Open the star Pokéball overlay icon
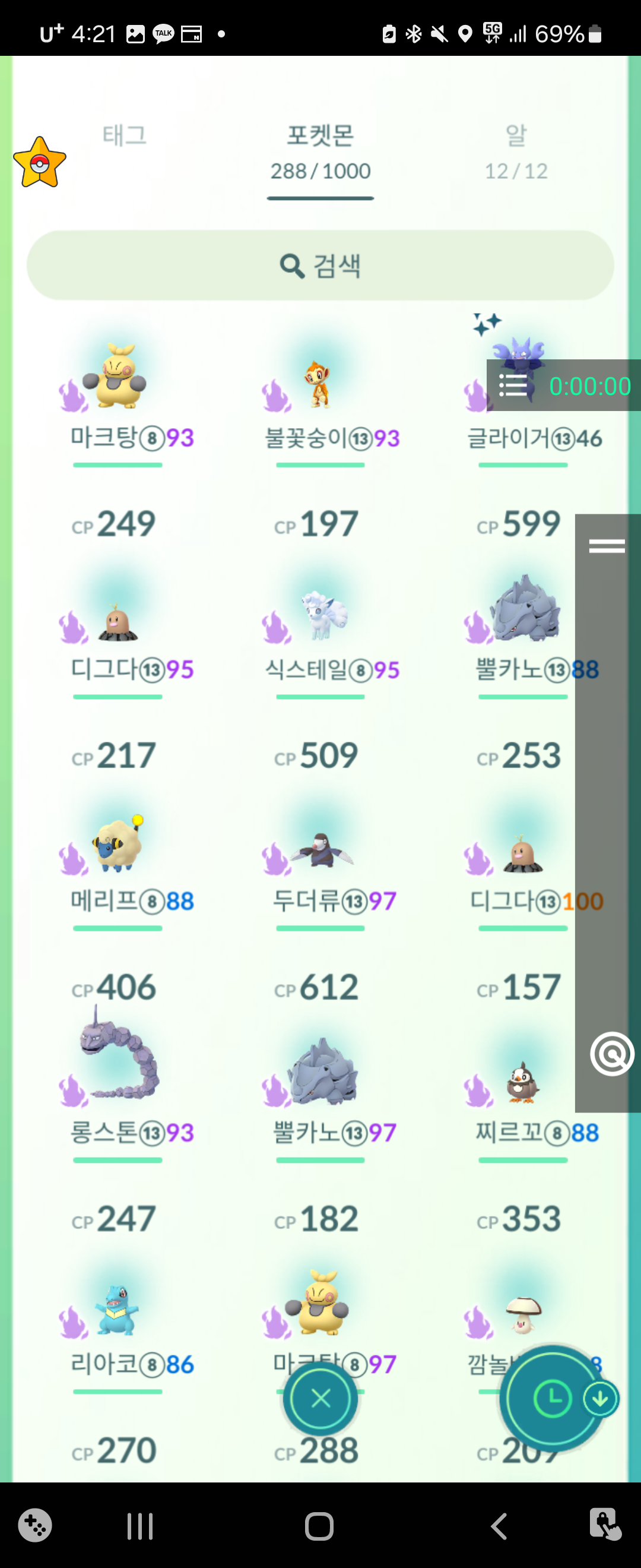The image size is (641, 1568). (x=40, y=163)
